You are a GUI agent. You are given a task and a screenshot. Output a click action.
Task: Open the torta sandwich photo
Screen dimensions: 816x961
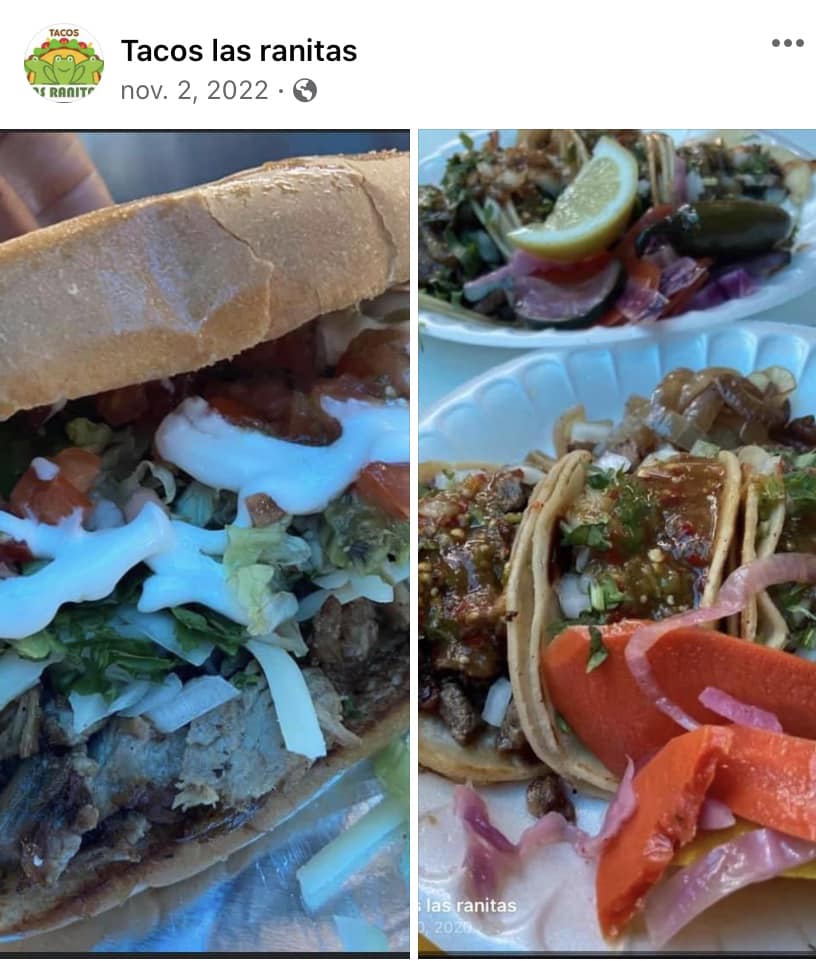pos(204,540)
